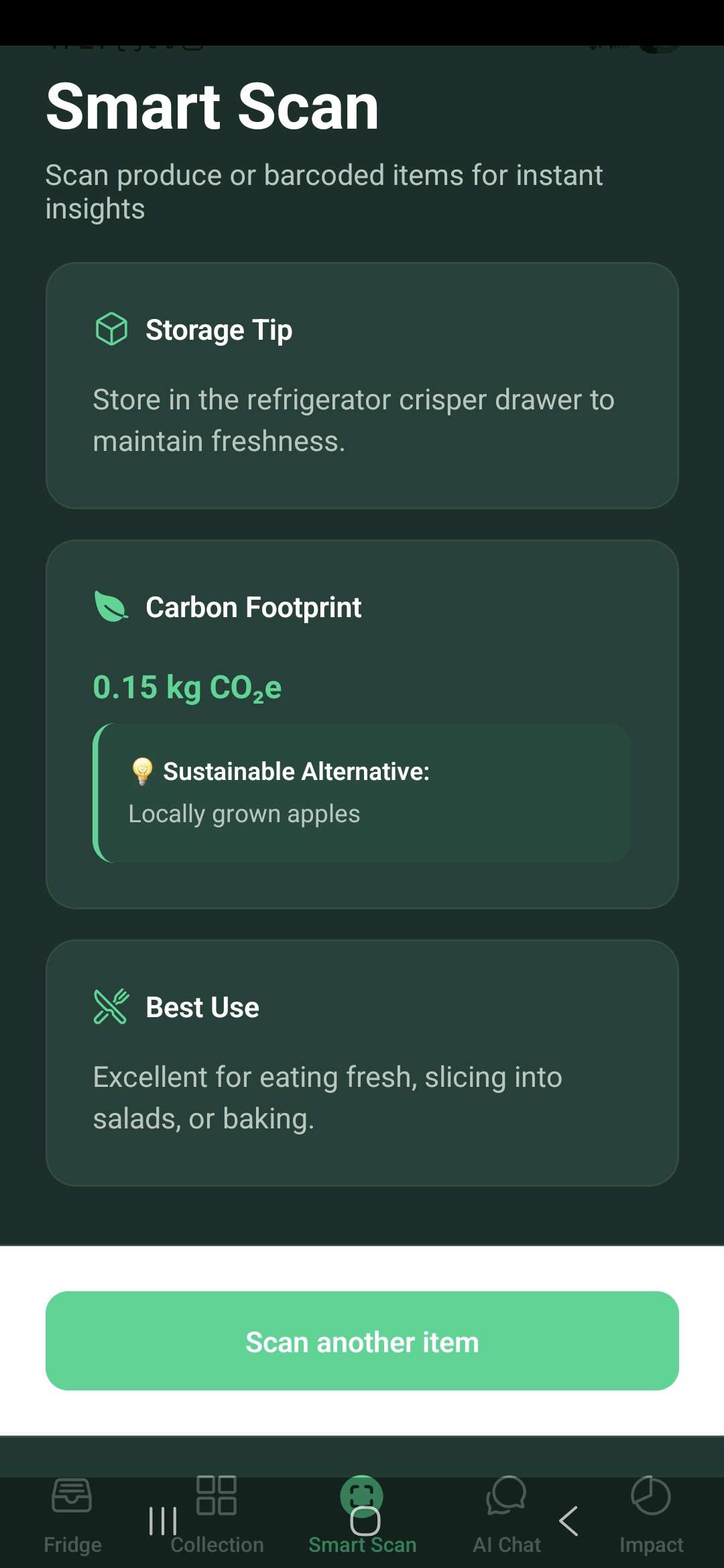This screenshot has width=724, height=1568.
Task: Open the system recent apps button
Action: coord(163,1521)
